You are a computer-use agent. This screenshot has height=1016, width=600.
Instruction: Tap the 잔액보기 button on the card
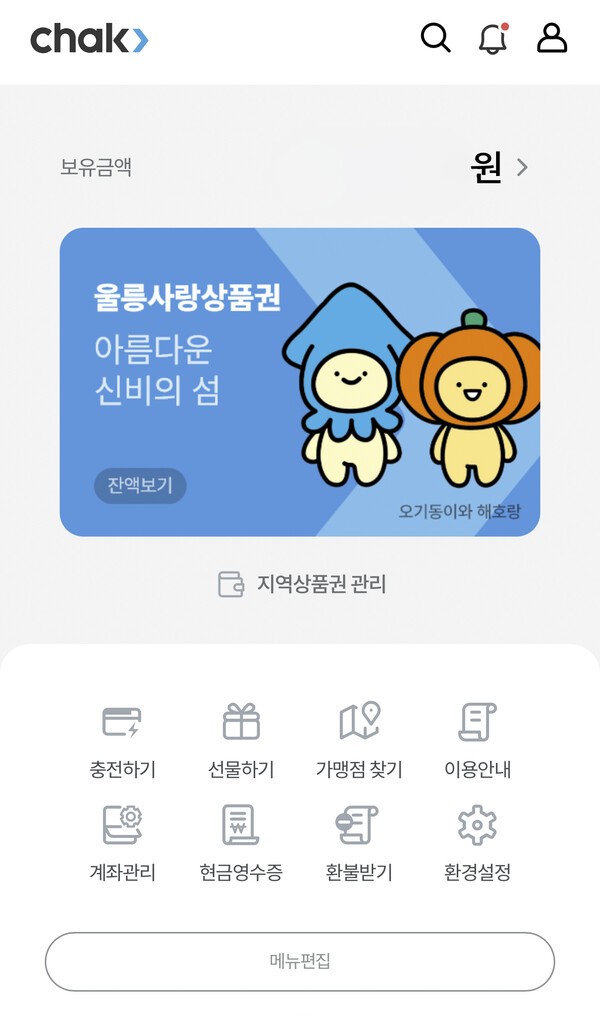pos(140,486)
